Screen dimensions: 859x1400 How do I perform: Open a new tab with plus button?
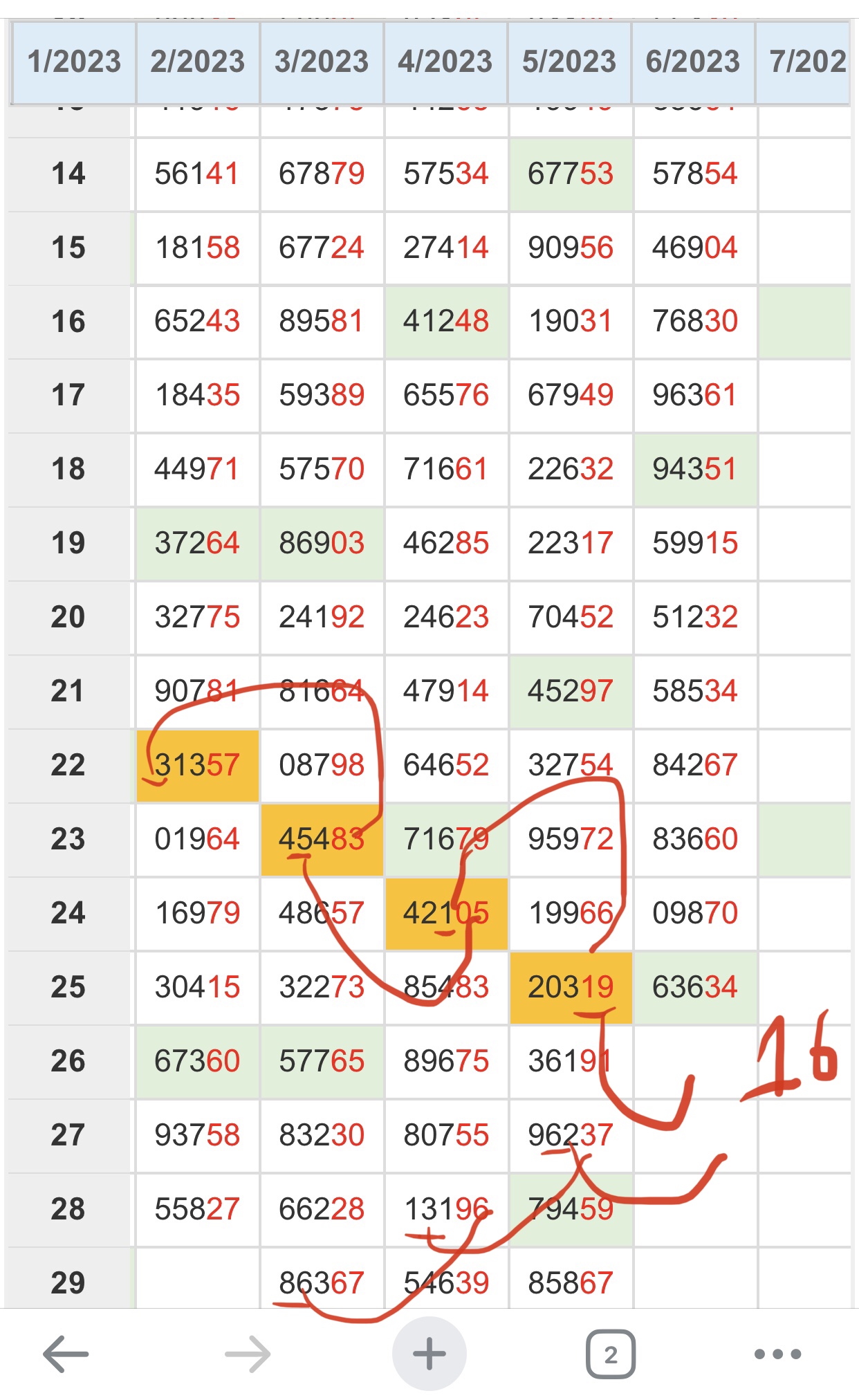click(x=429, y=1354)
